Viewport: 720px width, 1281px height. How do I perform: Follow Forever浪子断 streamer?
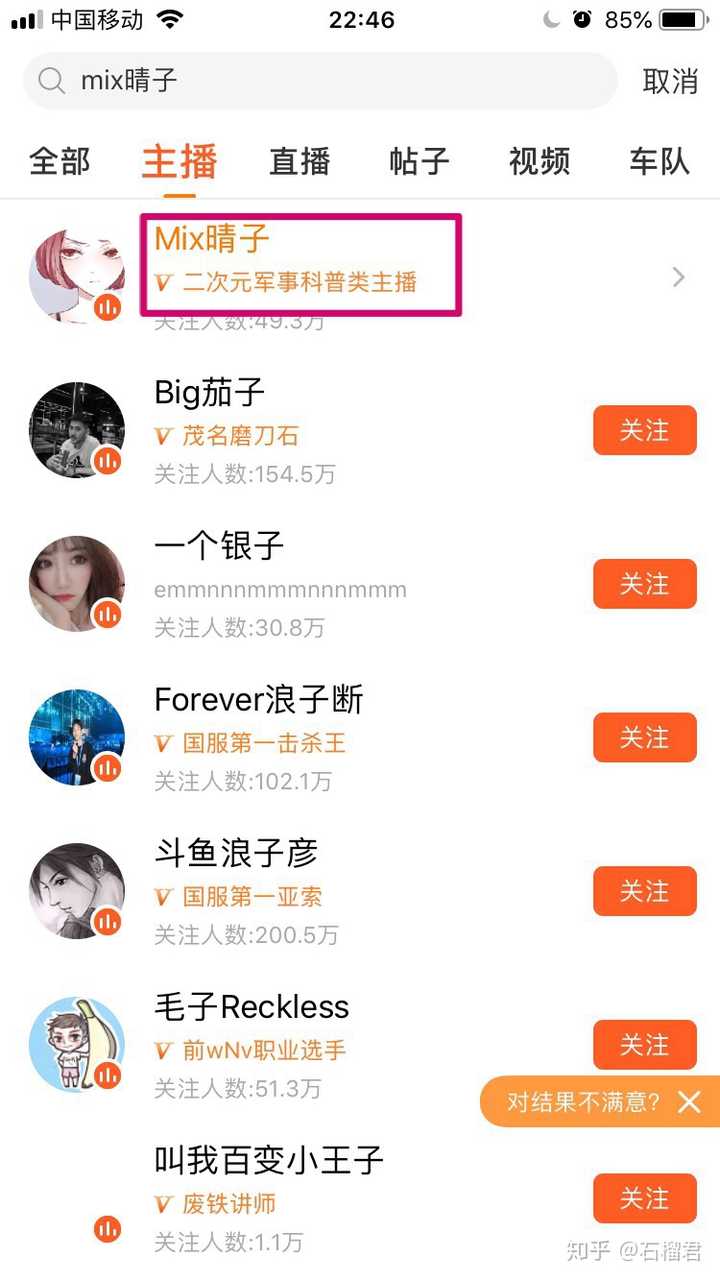(x=644, y=737)
